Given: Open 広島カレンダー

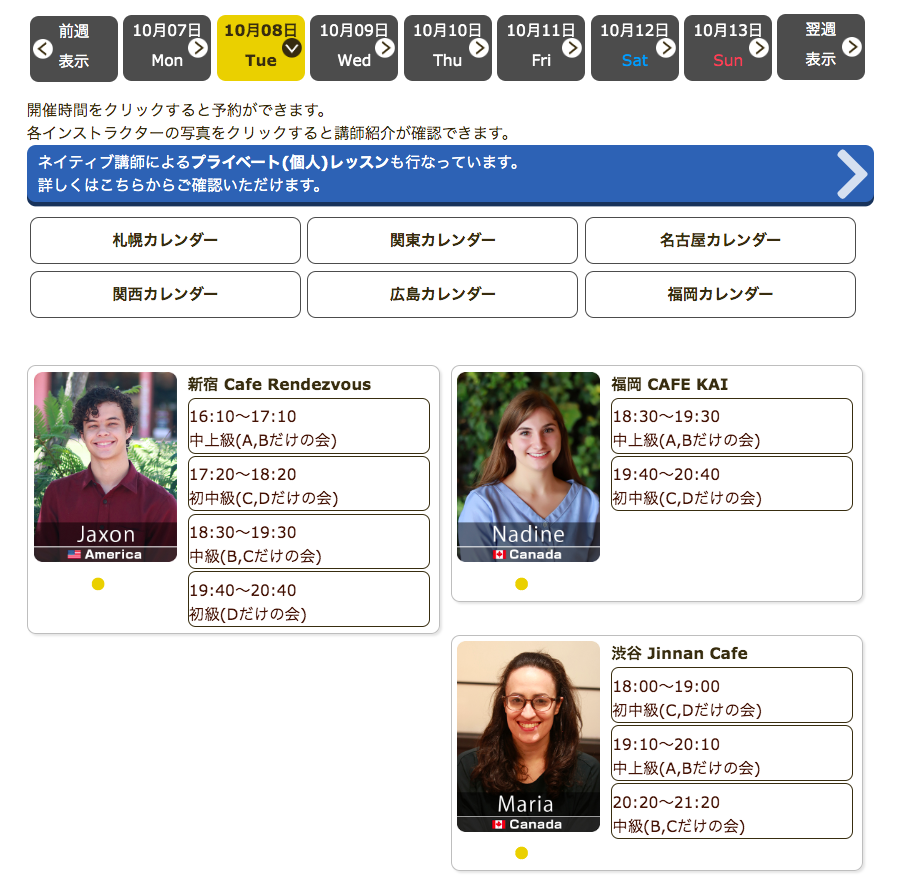Looking at the screenshot, I should coord(442,294).
